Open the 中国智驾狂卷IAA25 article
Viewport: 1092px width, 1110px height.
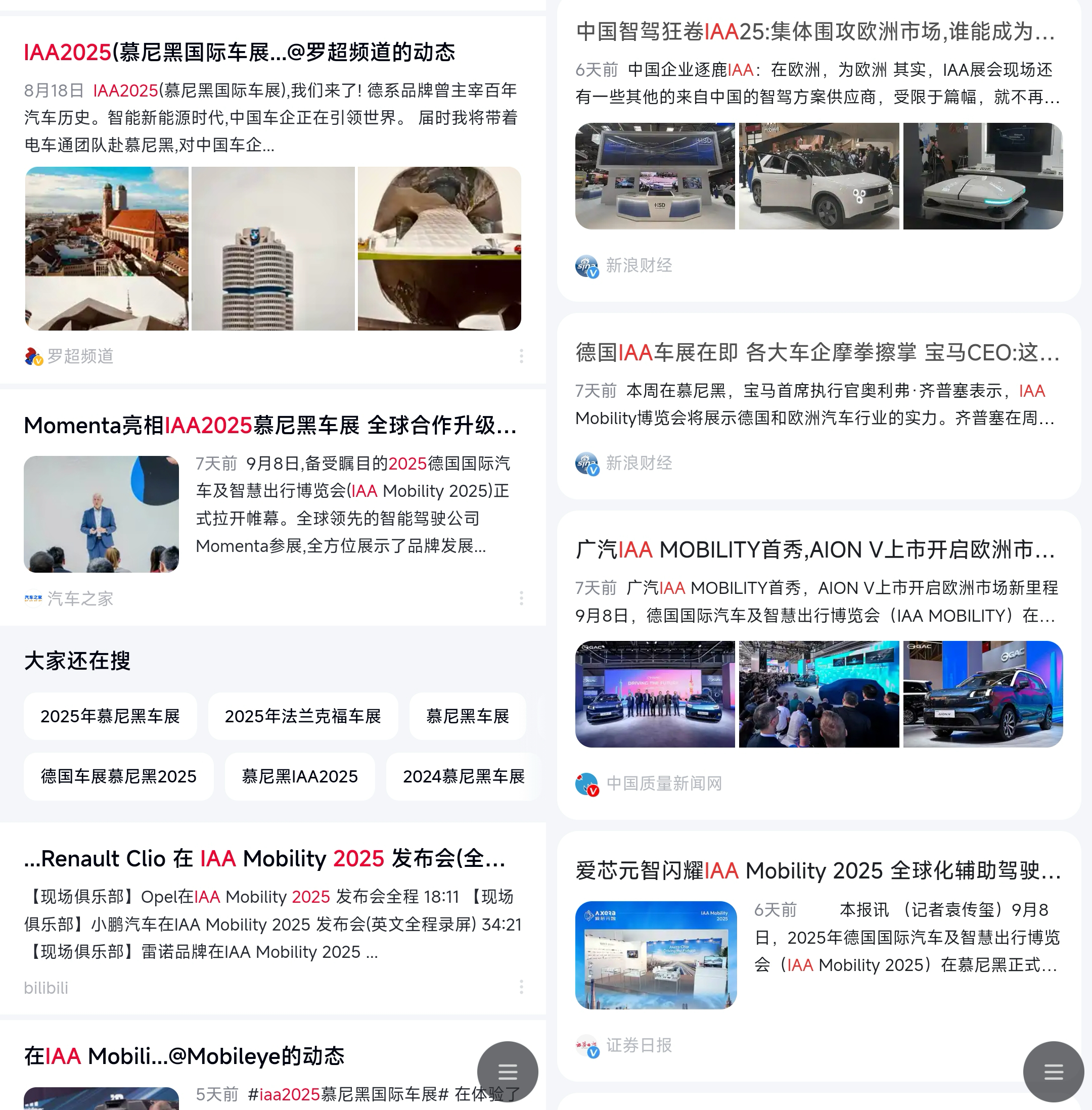coord(814,32)
